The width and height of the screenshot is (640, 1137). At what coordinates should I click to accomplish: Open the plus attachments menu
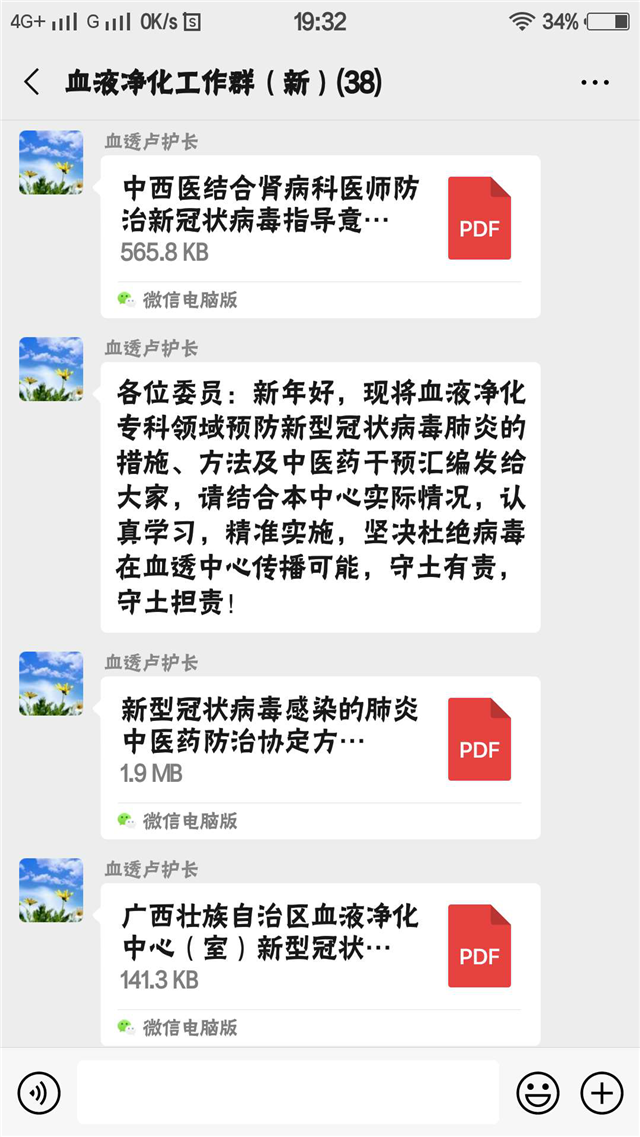coord(602,1093)
